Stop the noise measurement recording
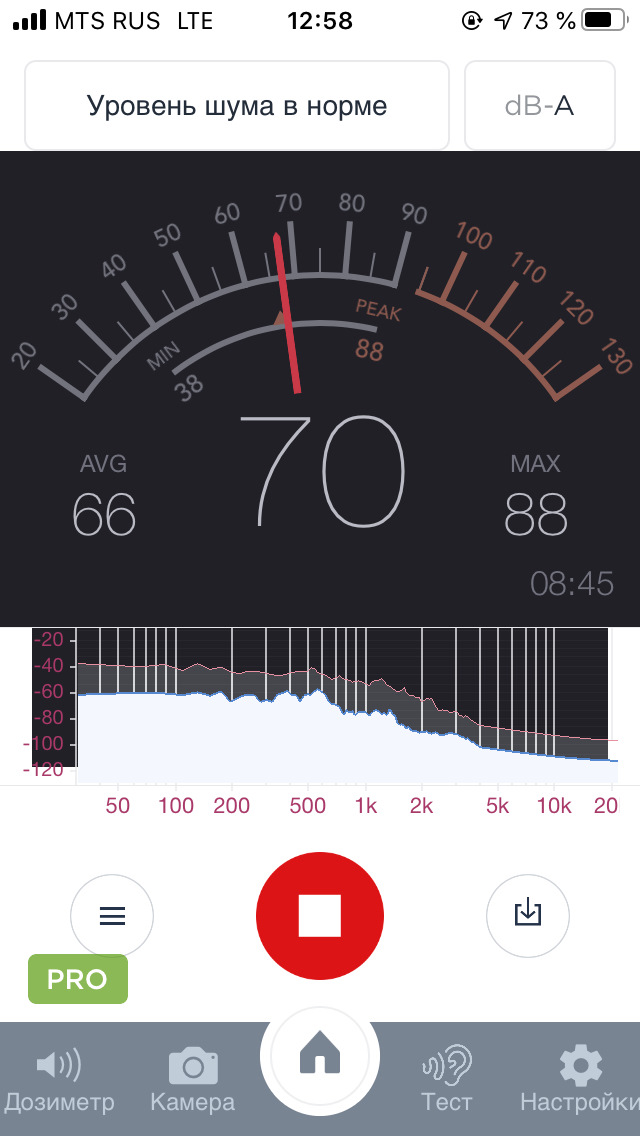Screen dimensions: 640x1136 [x=320, y=915]
